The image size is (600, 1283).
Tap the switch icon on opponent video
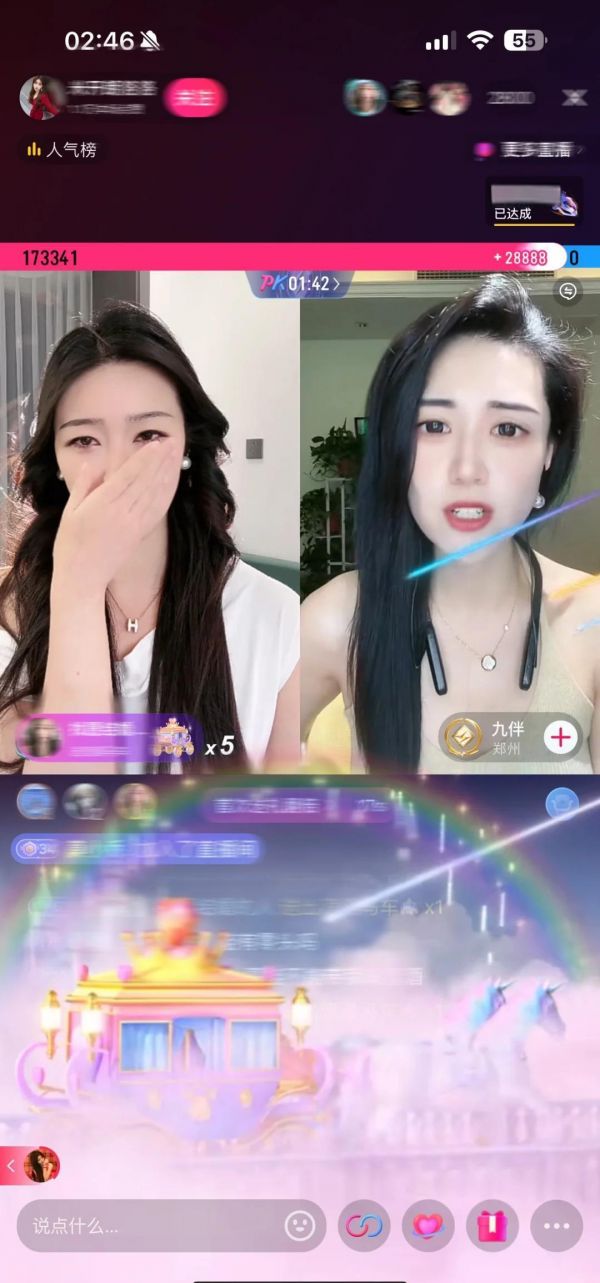coord(569,291)
